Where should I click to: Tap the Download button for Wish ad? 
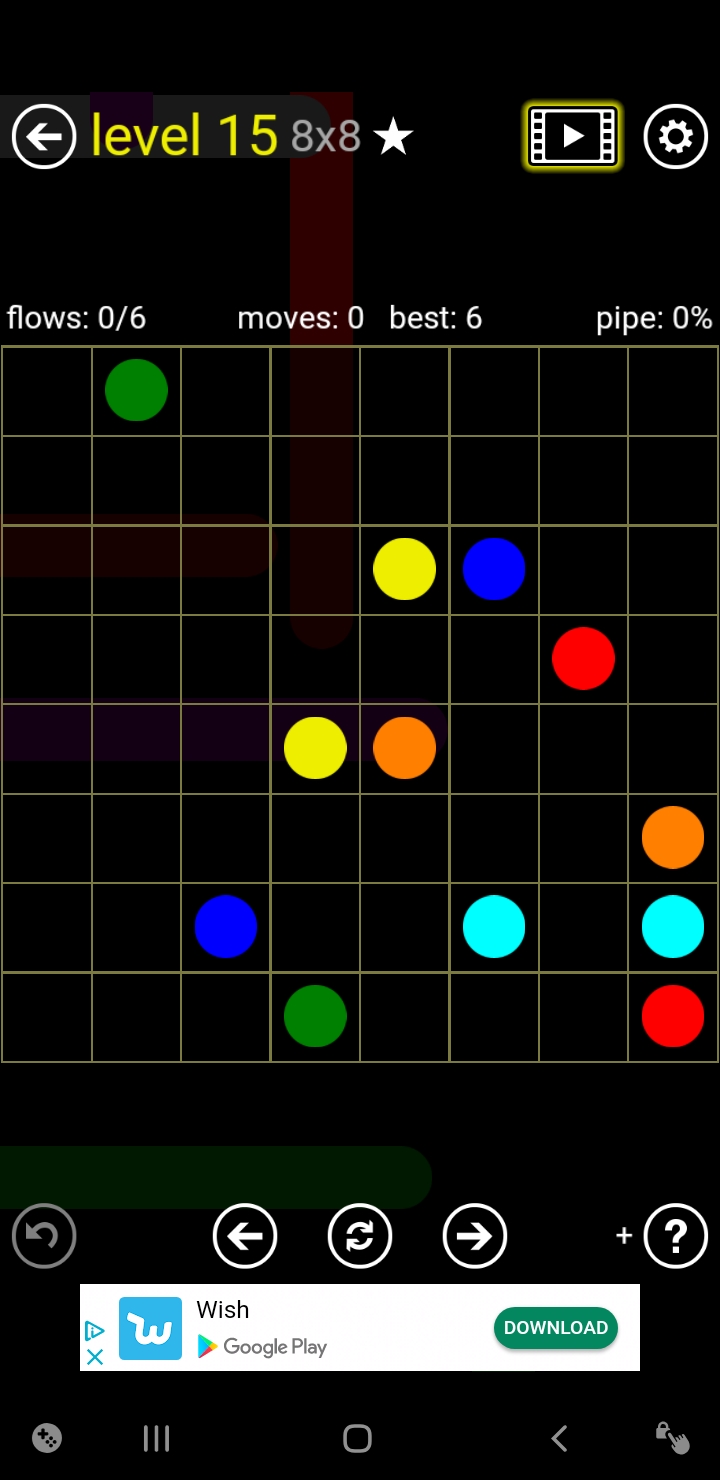coord(555,1327)
